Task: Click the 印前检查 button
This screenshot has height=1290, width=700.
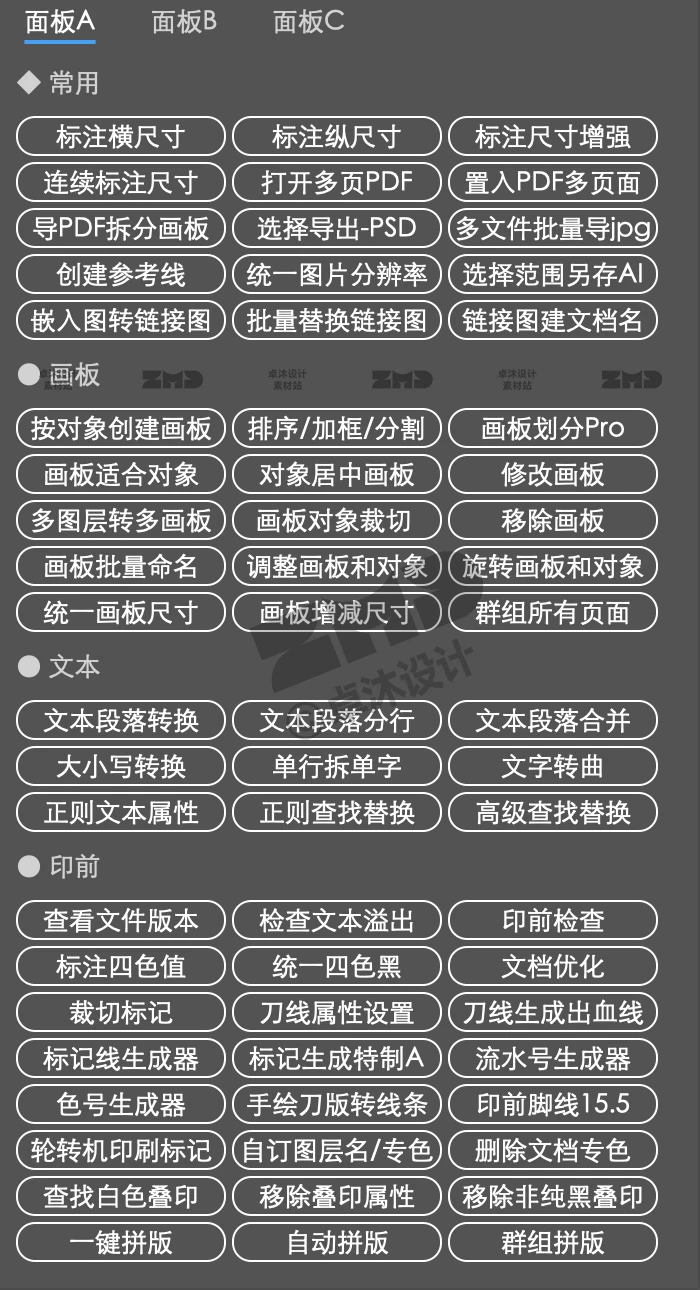Action: click(x=553, y=920)
